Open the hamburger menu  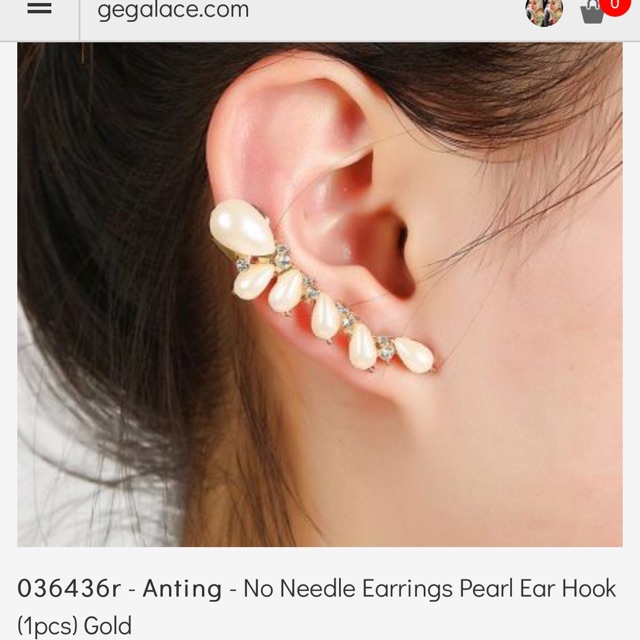(x=39, y=8)
